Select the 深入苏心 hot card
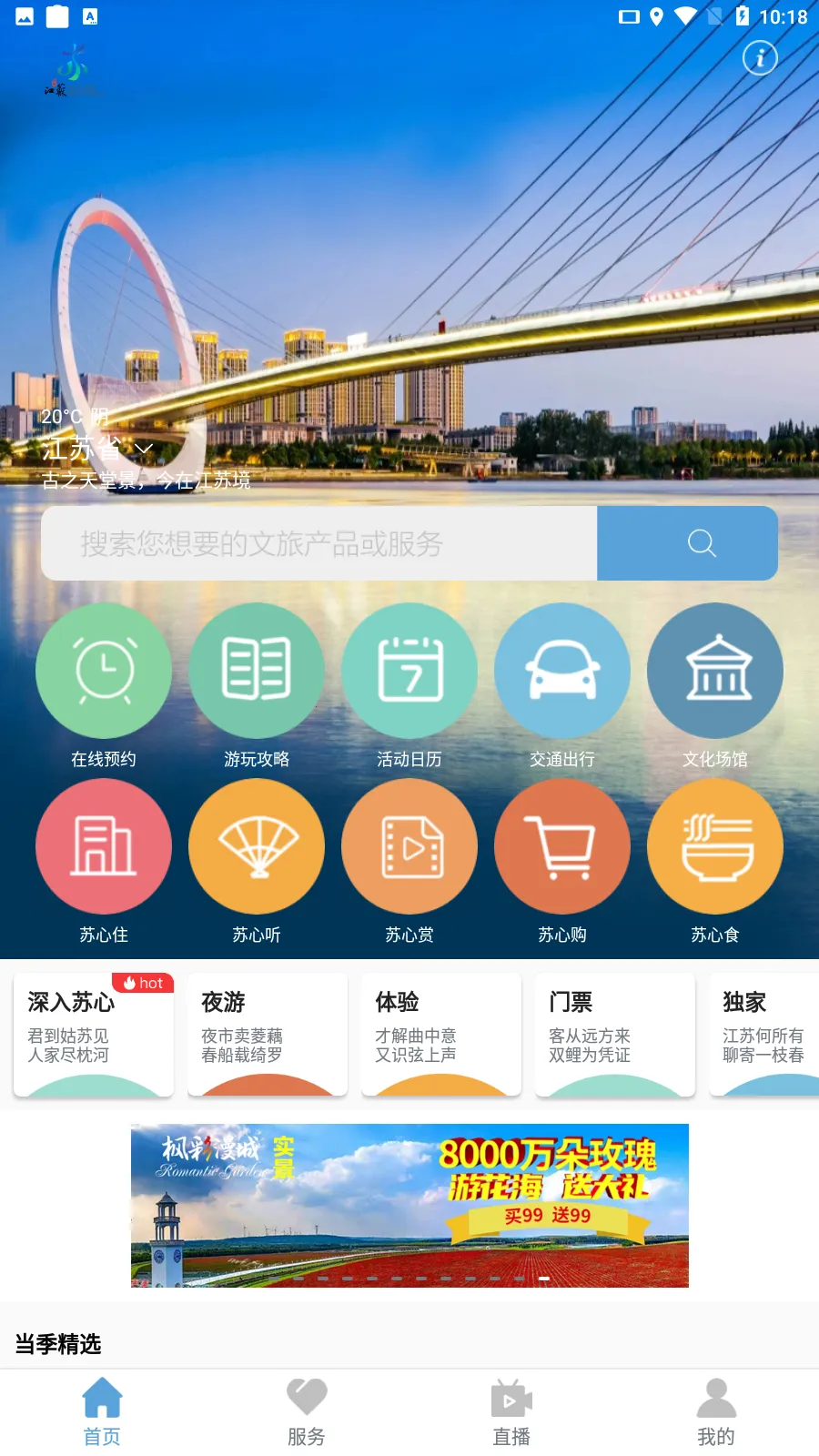The height and width of the screenshot is (1456, 819). click(x=93, y=1035)
